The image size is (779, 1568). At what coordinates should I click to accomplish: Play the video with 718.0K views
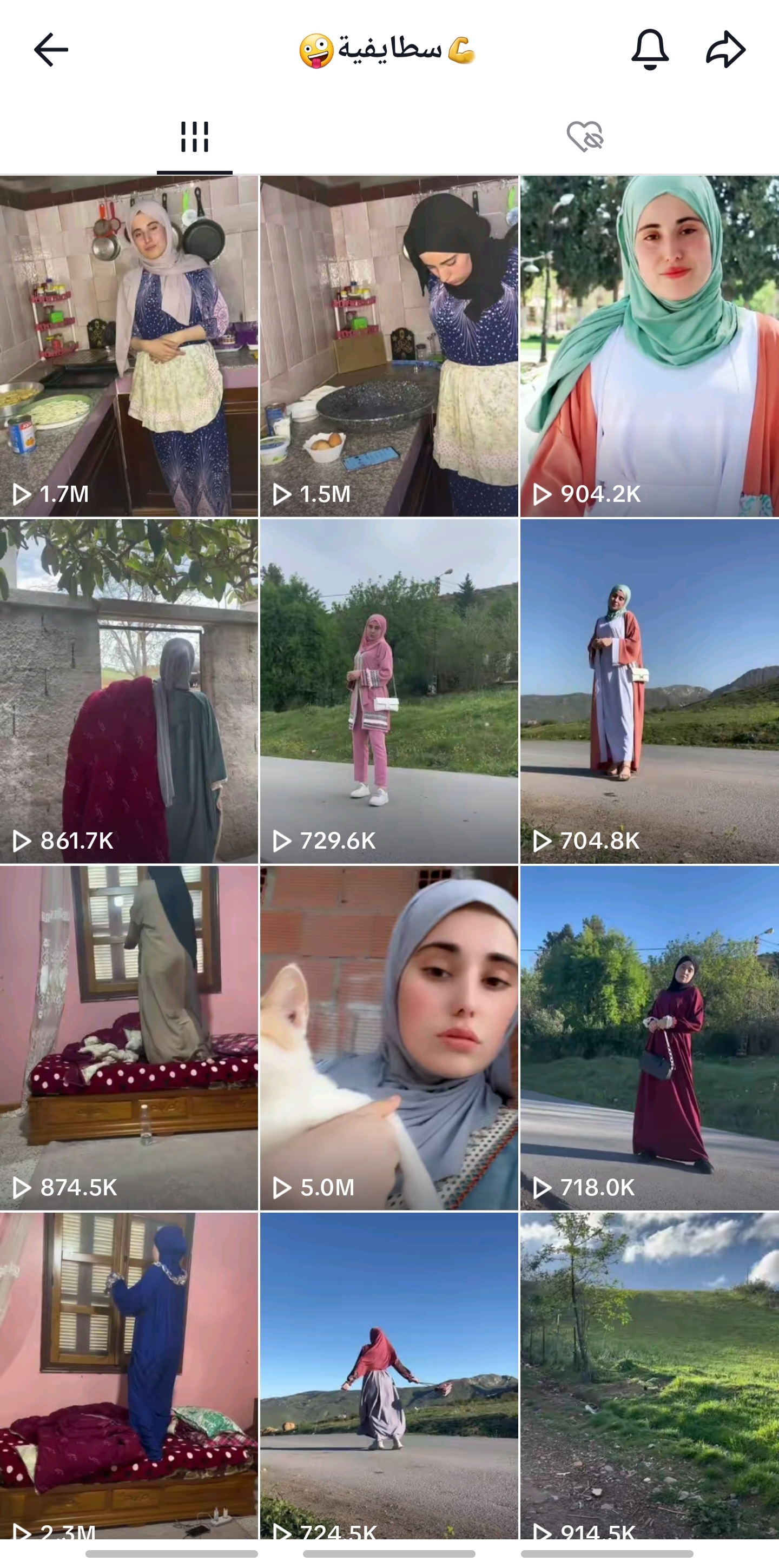649,1038
